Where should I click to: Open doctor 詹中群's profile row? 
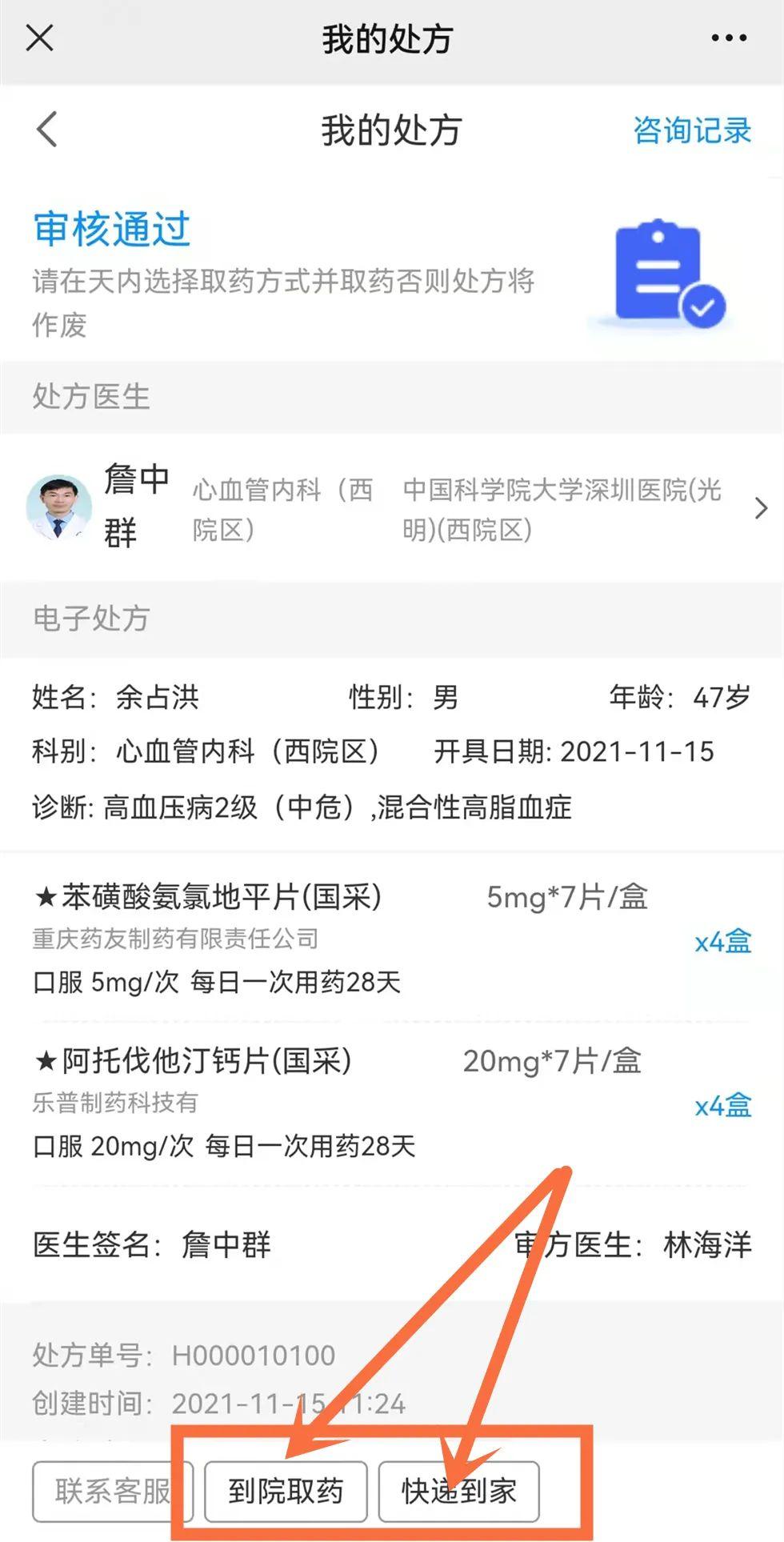pos(392,508)
